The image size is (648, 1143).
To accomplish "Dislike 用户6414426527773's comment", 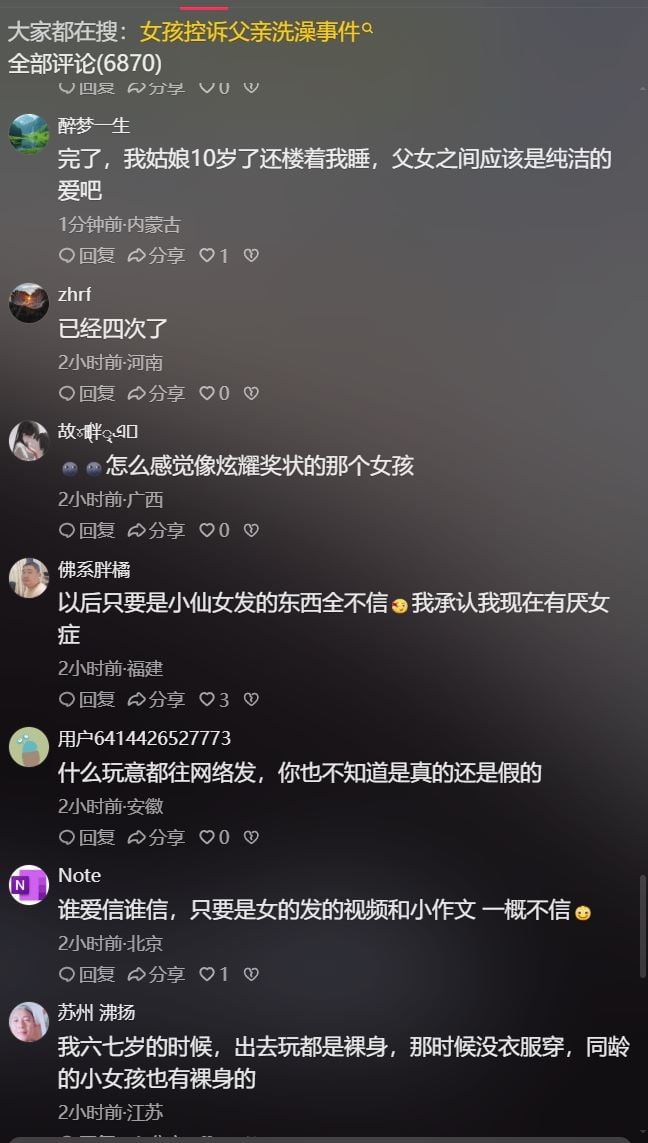I will point(251,837).
